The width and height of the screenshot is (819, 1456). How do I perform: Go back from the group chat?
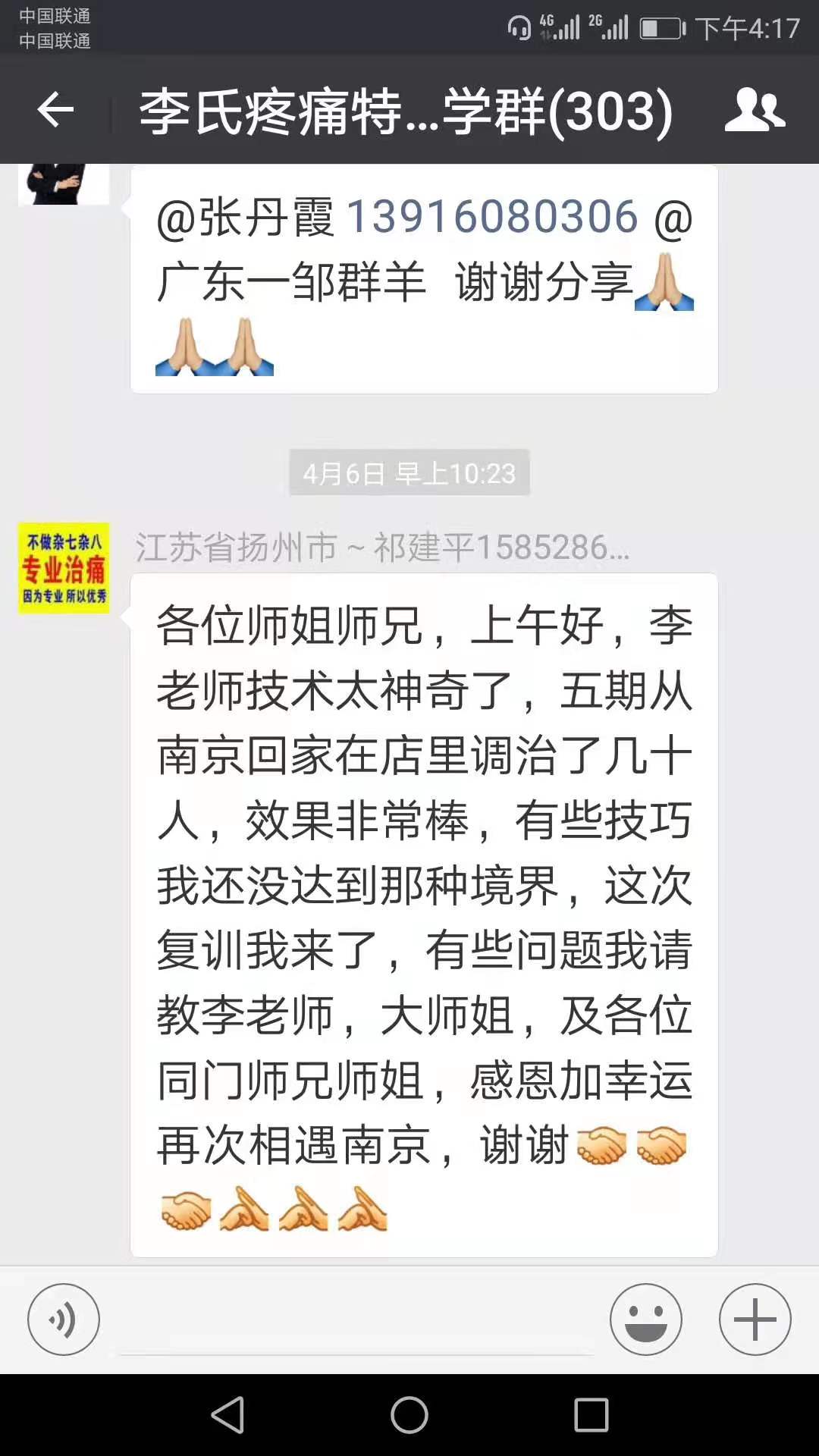55,111
